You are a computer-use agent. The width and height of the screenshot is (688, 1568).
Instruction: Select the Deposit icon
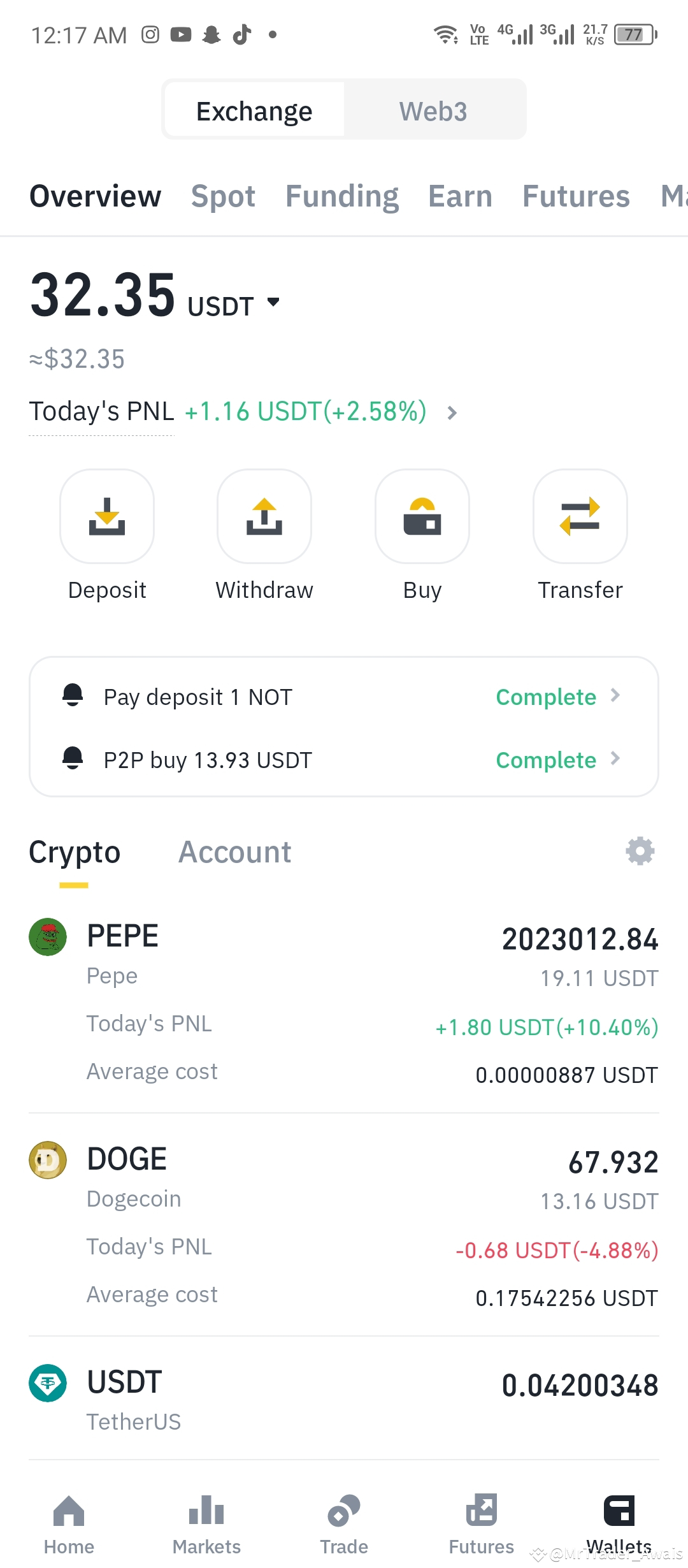pyautogui.click(x=107, y=517)
